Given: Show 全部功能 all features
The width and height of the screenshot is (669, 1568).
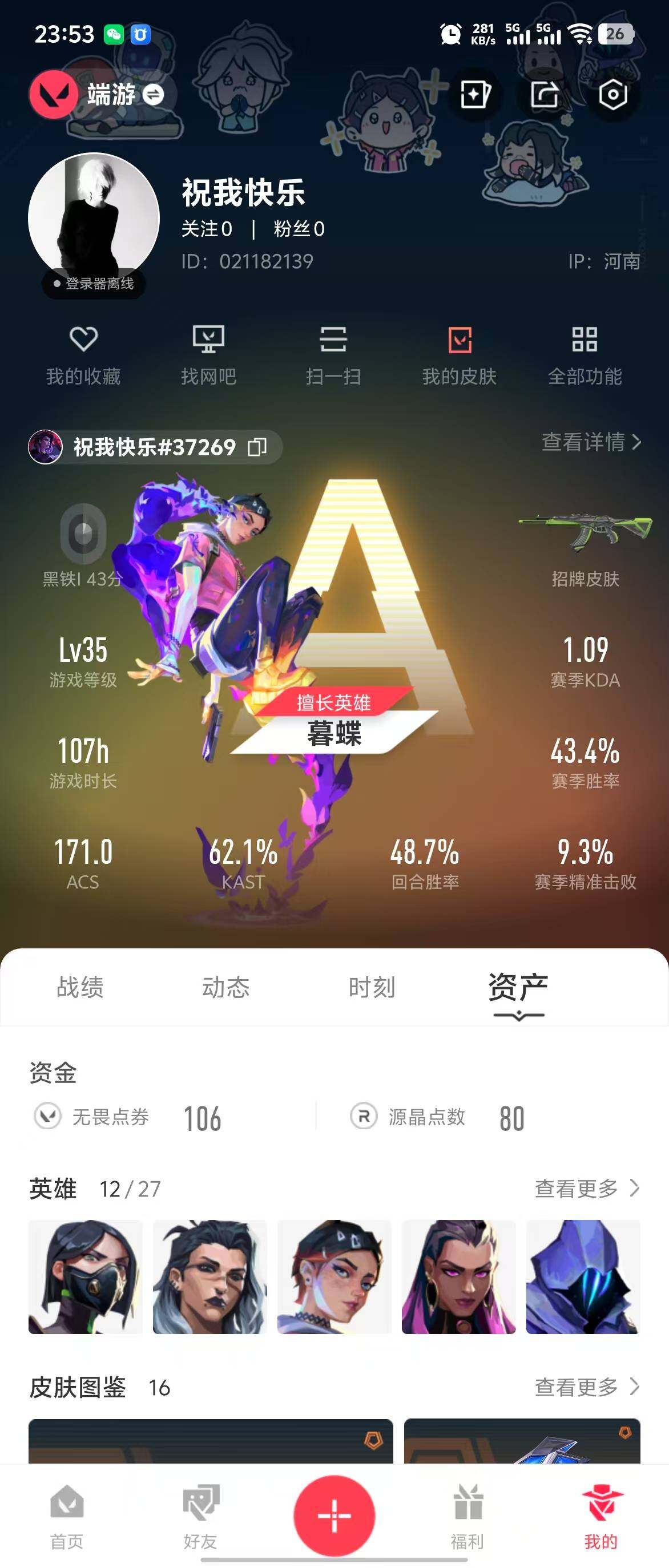Looking at the screenshot, I should 585,356.
